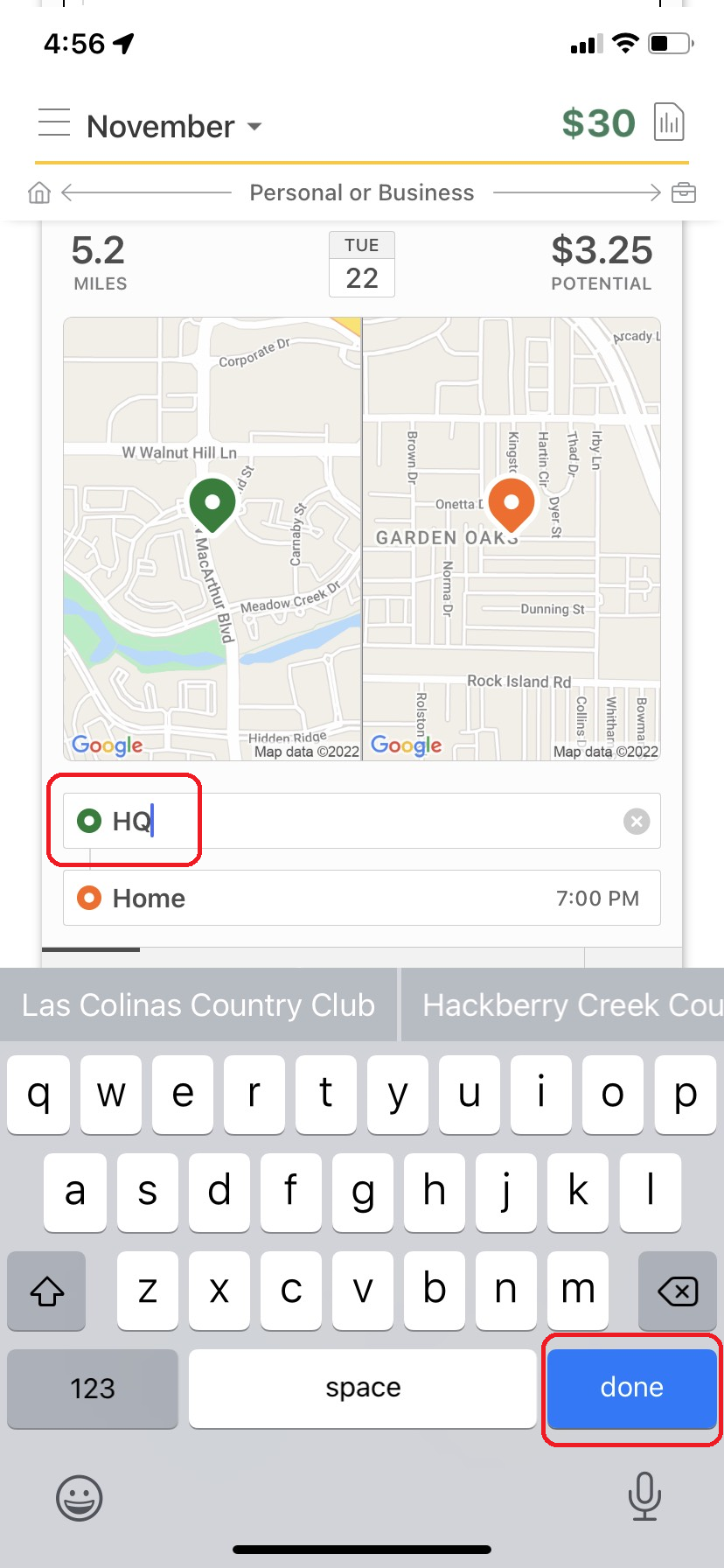Toggle the shift key on the keyboard
Viewport: 724px width, 1568px height.
[x=45, y=1291]
